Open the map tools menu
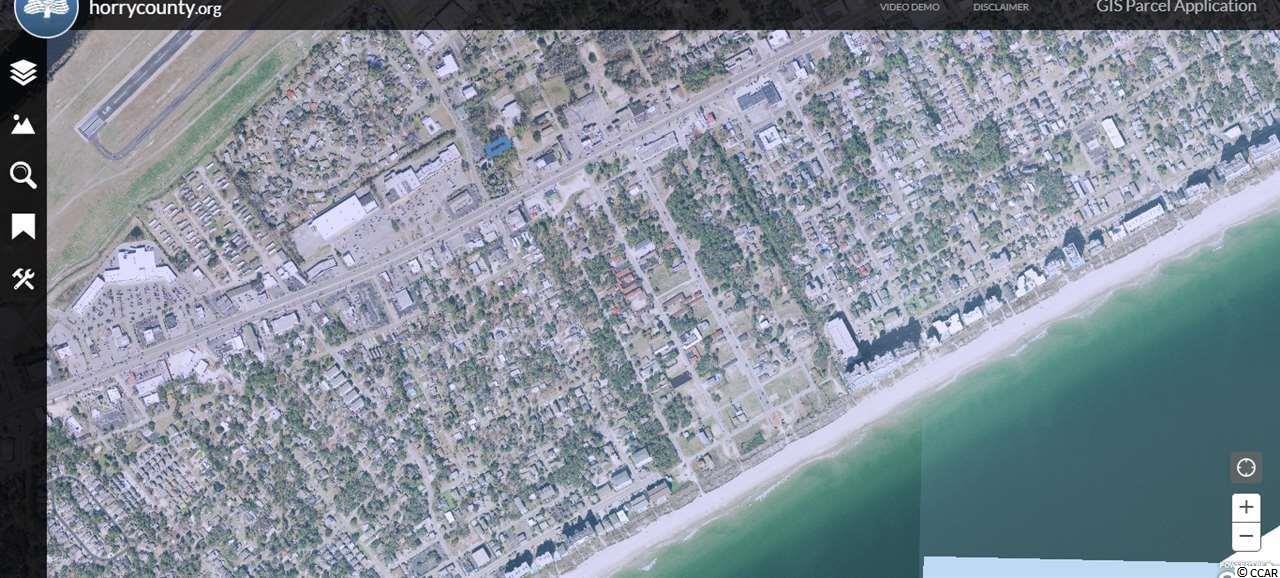This screenshot has height=578, width=1280. tap(23, 279)
